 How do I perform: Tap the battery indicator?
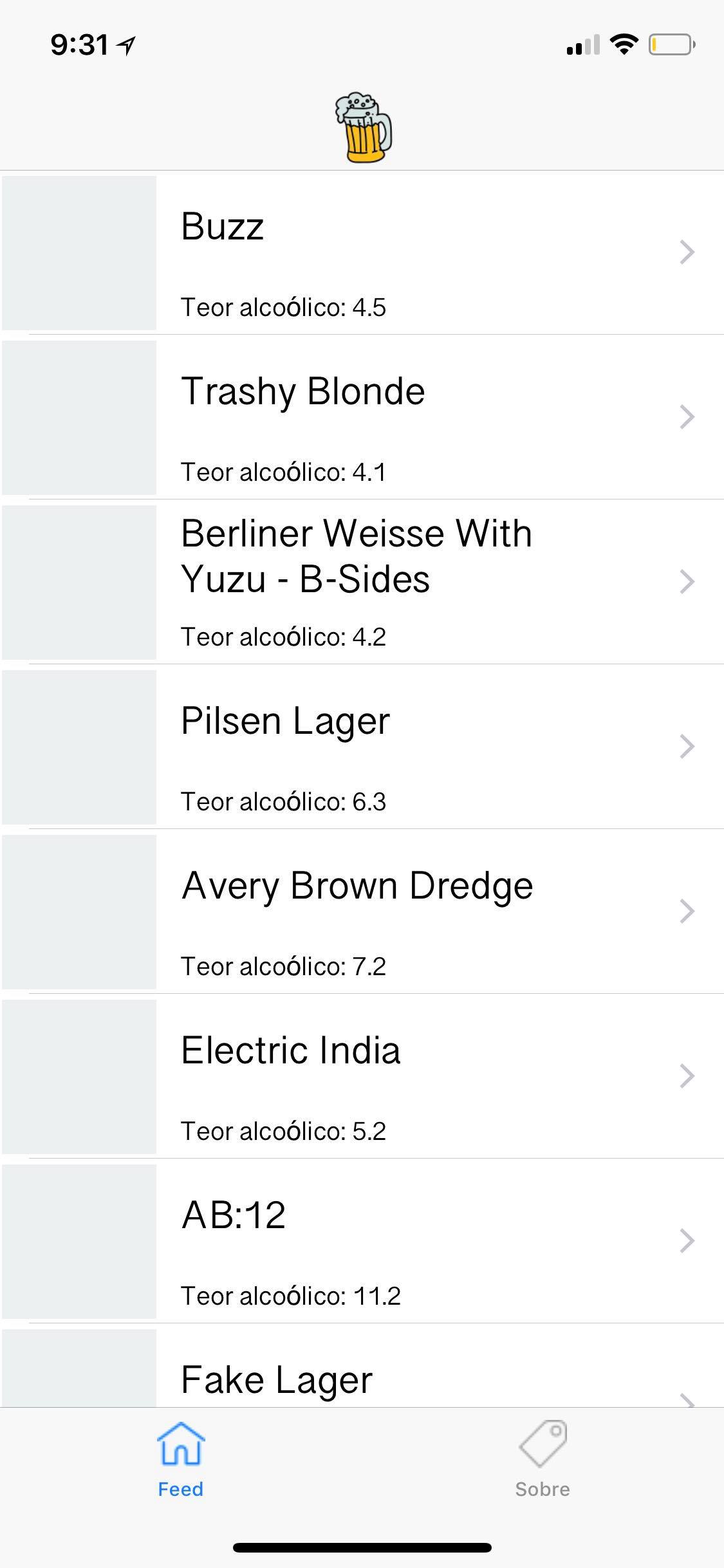coord(669,44)
